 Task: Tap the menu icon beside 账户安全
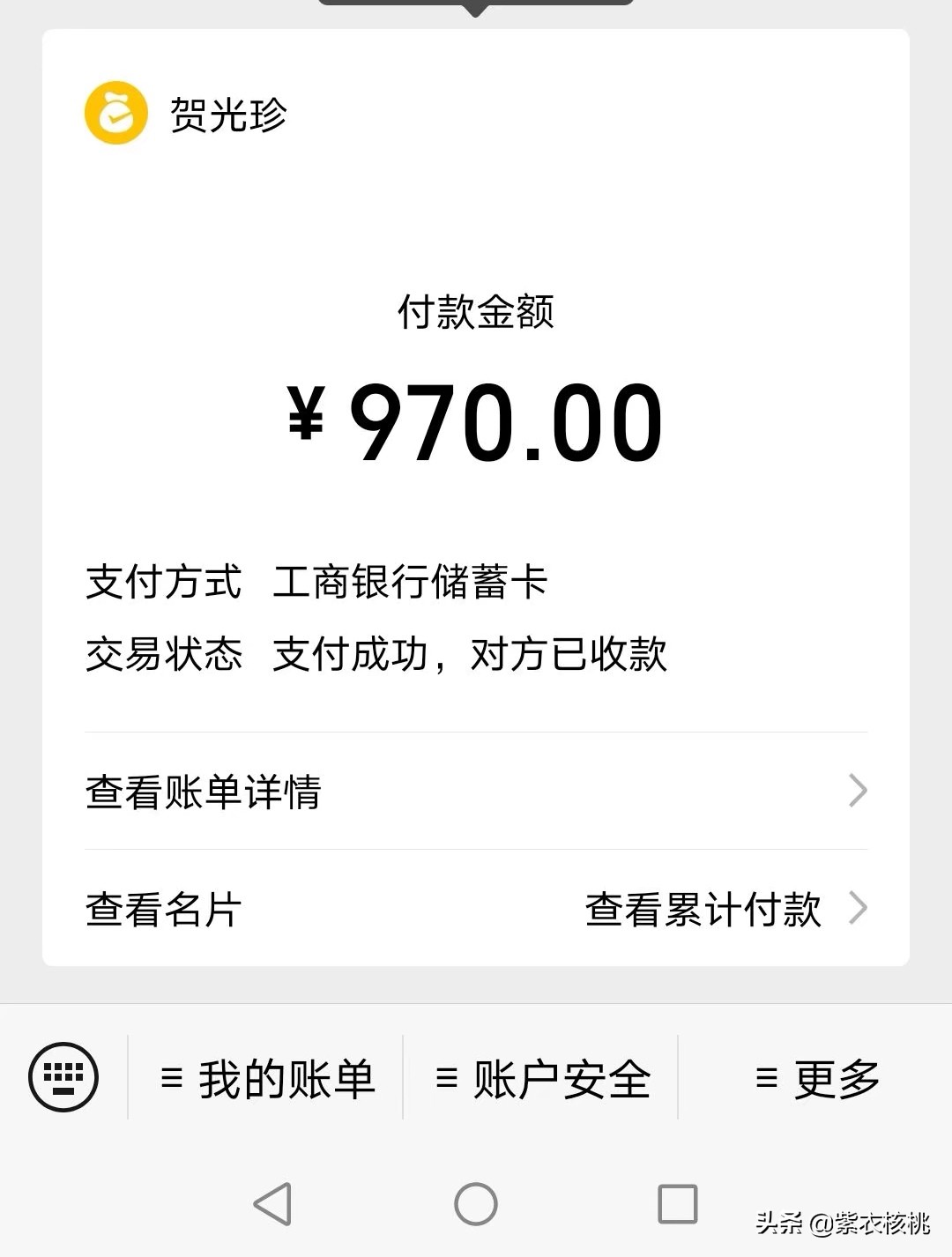446,1077
